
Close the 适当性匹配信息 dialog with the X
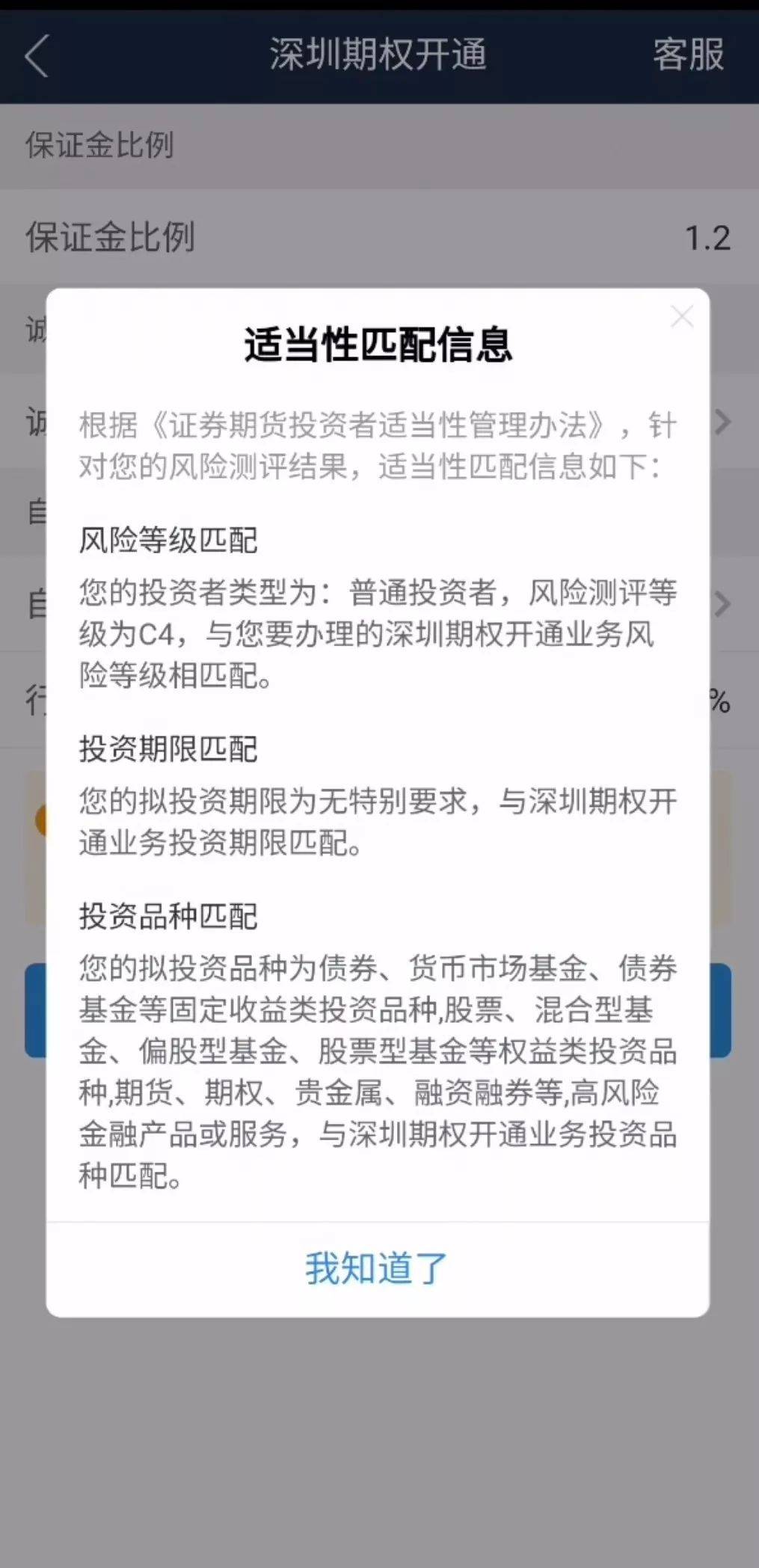[x=681, y=317]
